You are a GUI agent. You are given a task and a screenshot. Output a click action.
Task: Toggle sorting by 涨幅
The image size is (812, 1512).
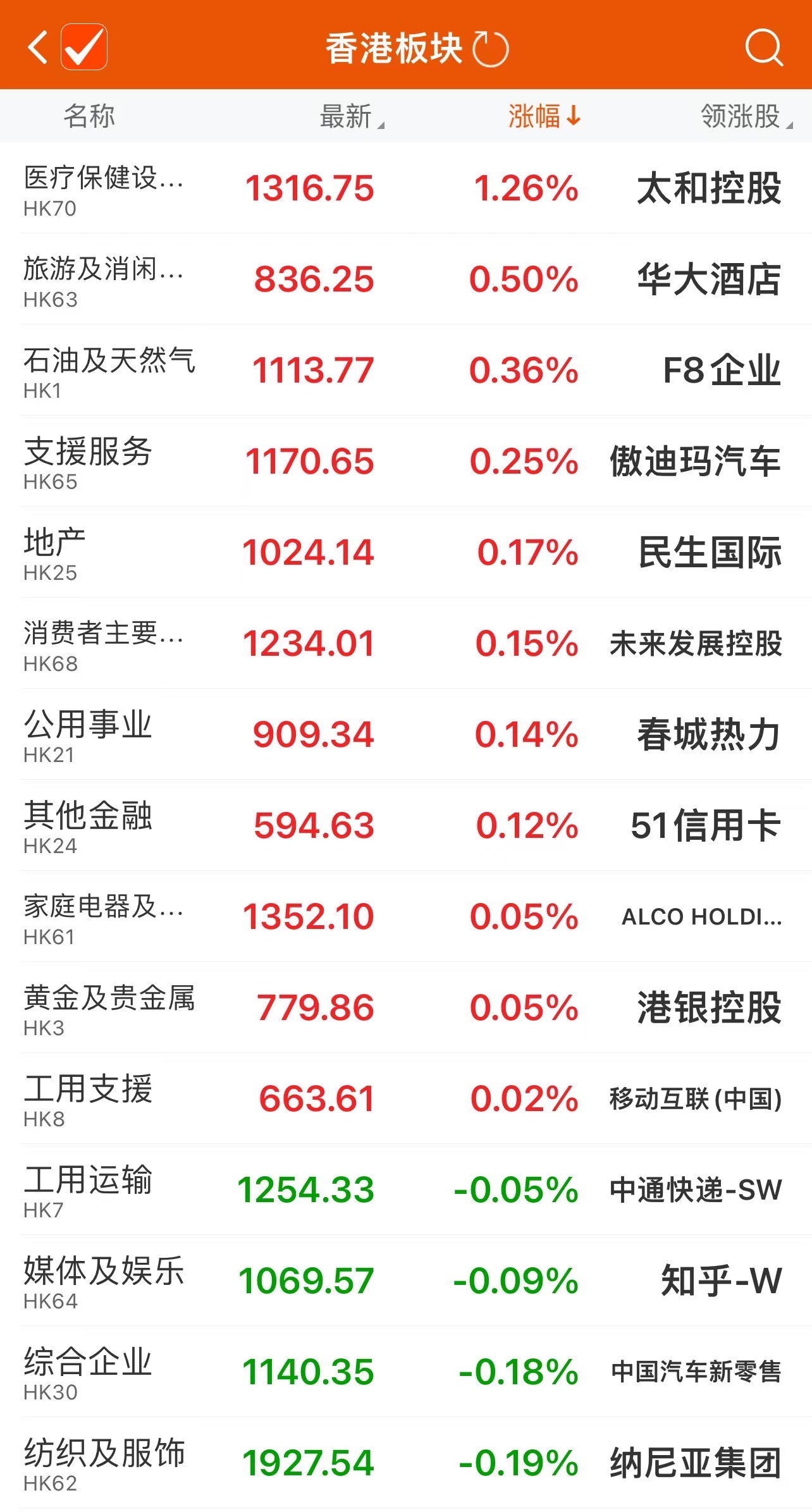pyautogui.click(x=544, y=117)
